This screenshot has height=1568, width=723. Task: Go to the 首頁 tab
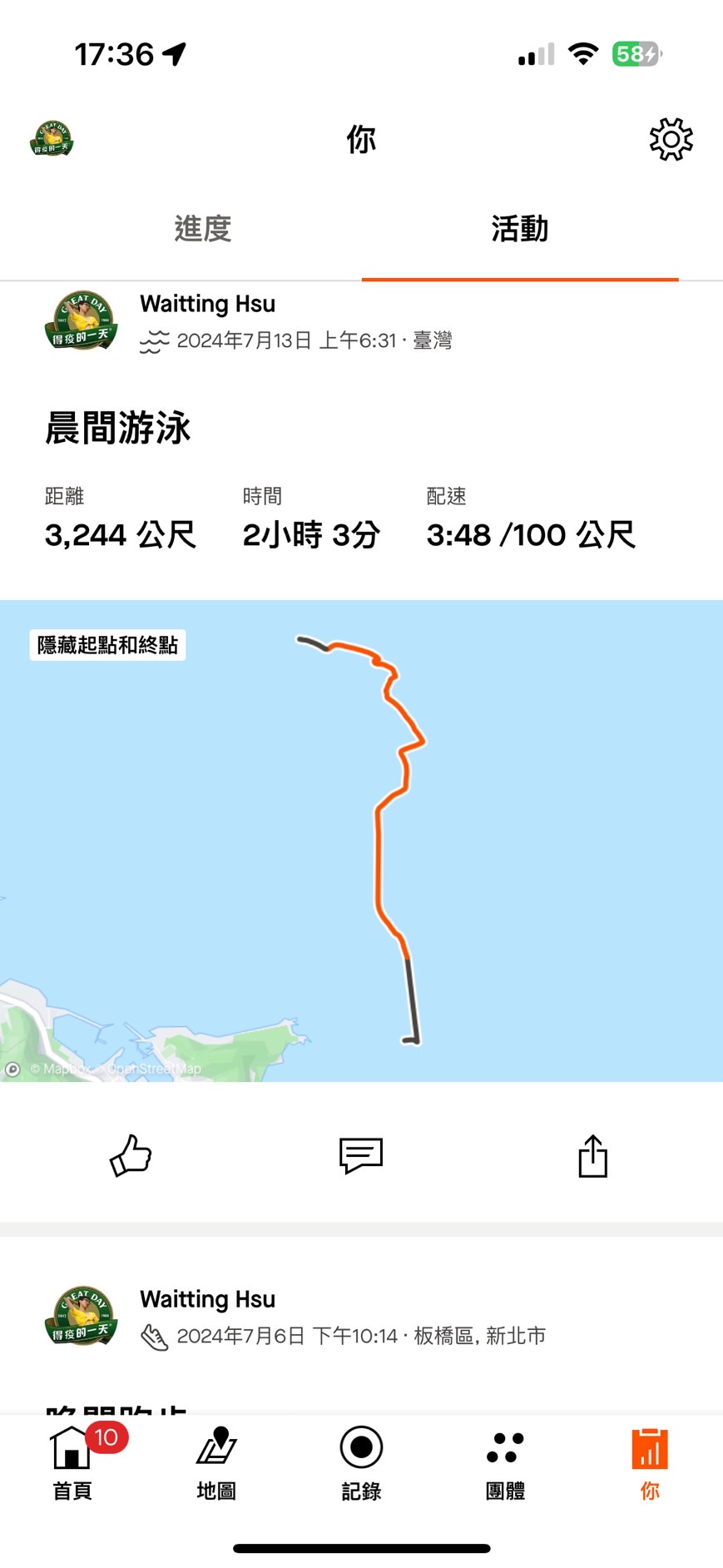click(72, 1461)
